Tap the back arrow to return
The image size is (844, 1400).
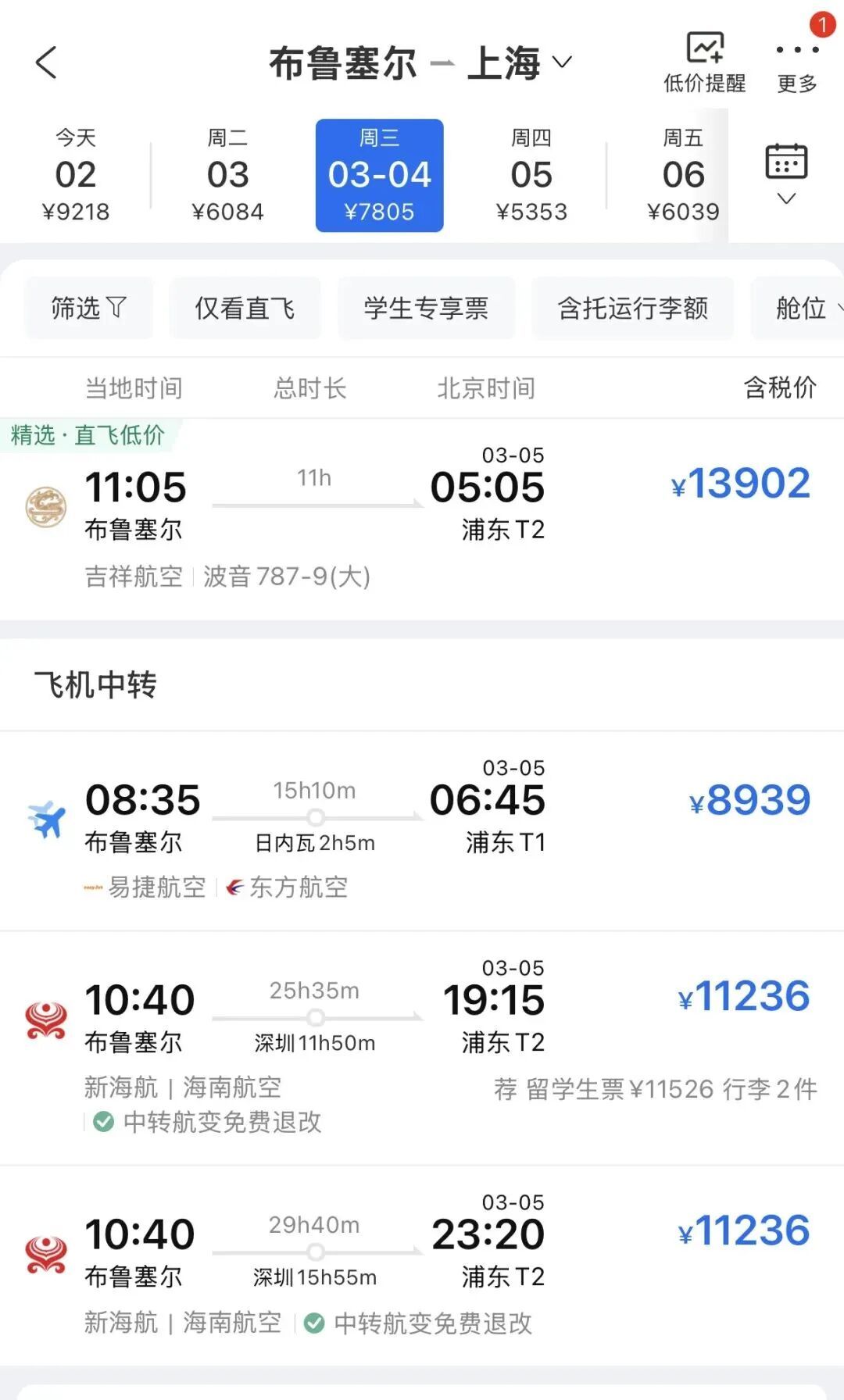coord(47,62)
